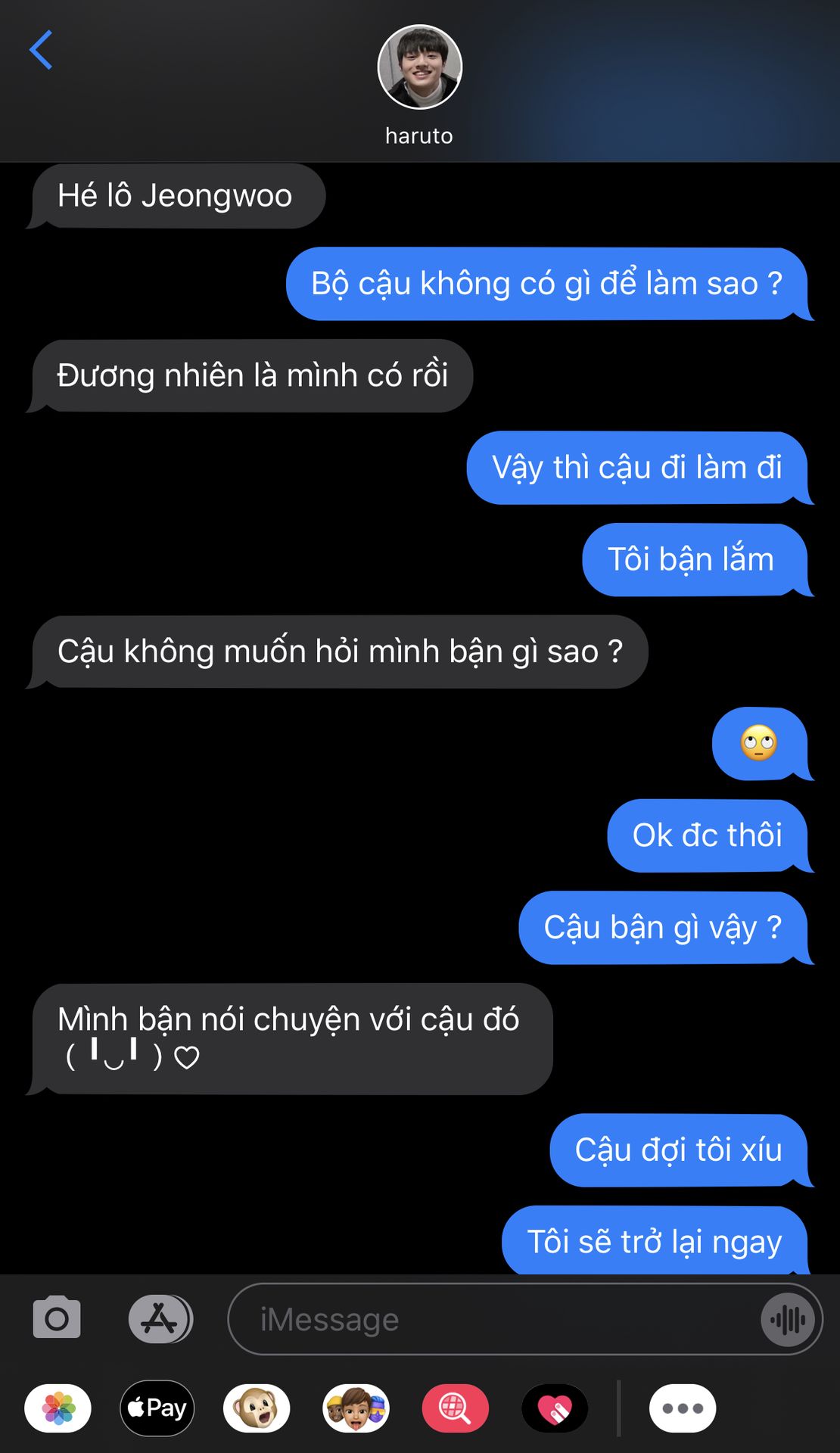Screen dimensions: 840x1453
Task: Open the More apps ellipsis button
Action: tap(682, 1408)
